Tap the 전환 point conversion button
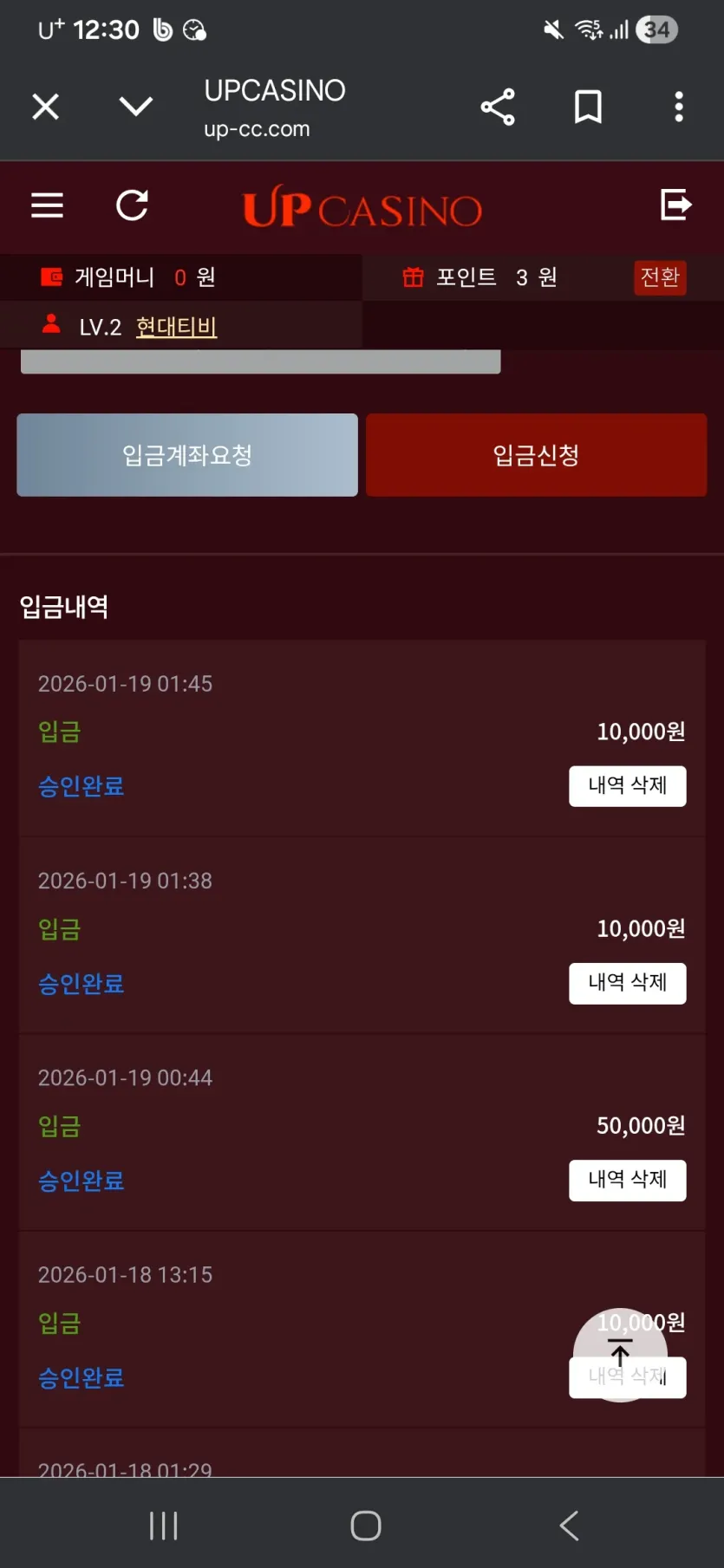Viewport: 724px width, 1568px height. tap(660, 277)
